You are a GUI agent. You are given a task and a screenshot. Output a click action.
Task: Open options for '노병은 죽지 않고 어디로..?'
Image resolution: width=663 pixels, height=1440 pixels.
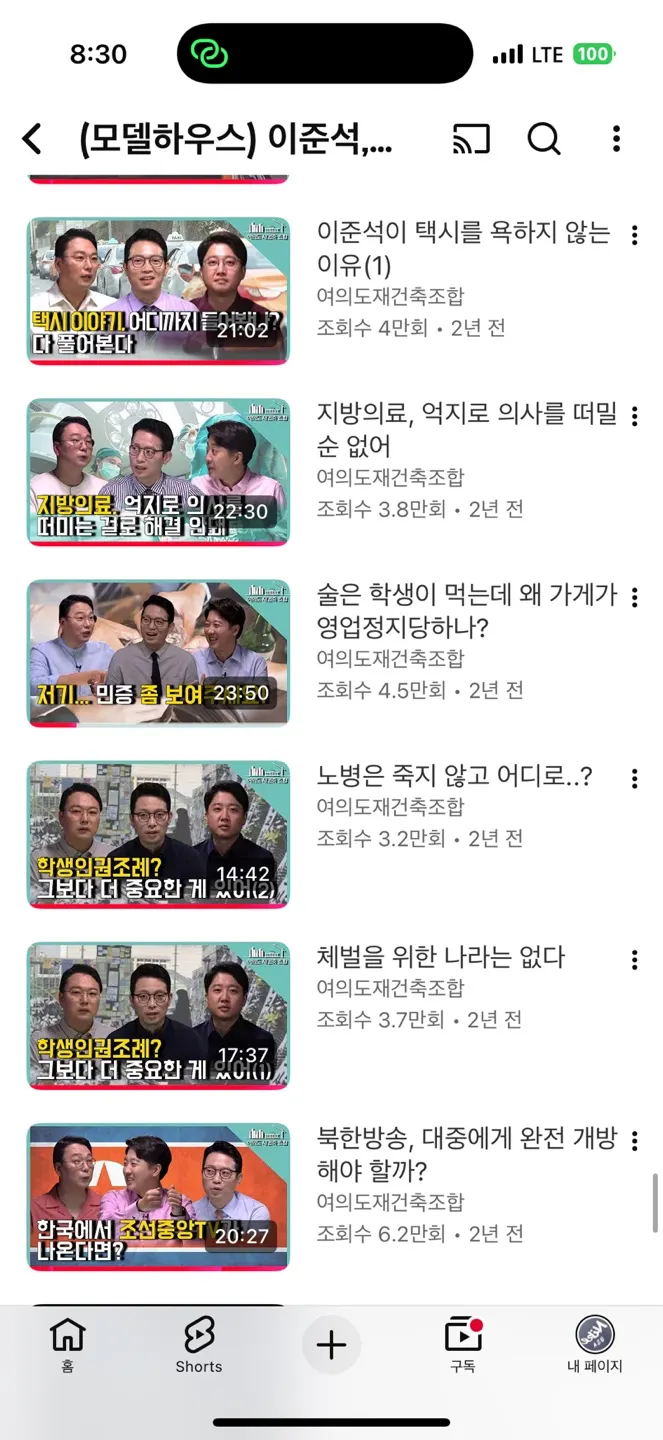coord(634,779)
